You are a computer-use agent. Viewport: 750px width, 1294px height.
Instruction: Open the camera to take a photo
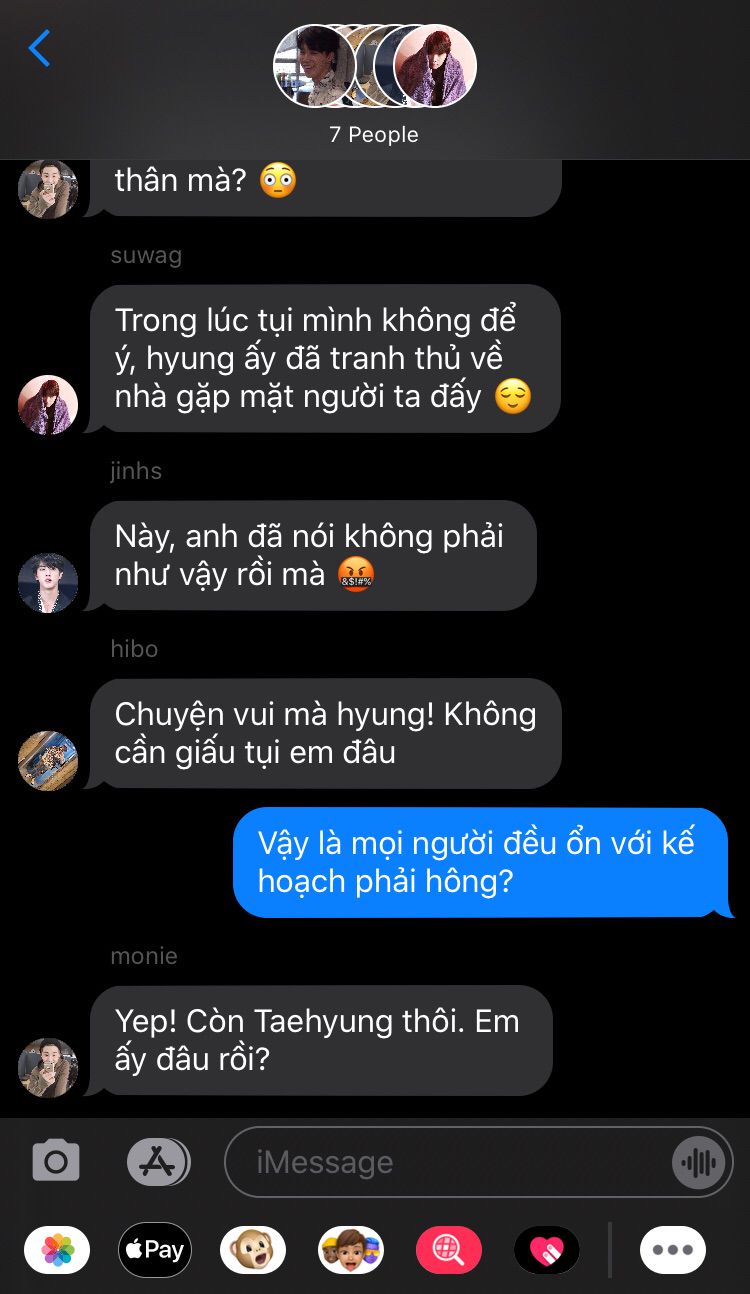pyautogui.click(x=56, y=1161)
